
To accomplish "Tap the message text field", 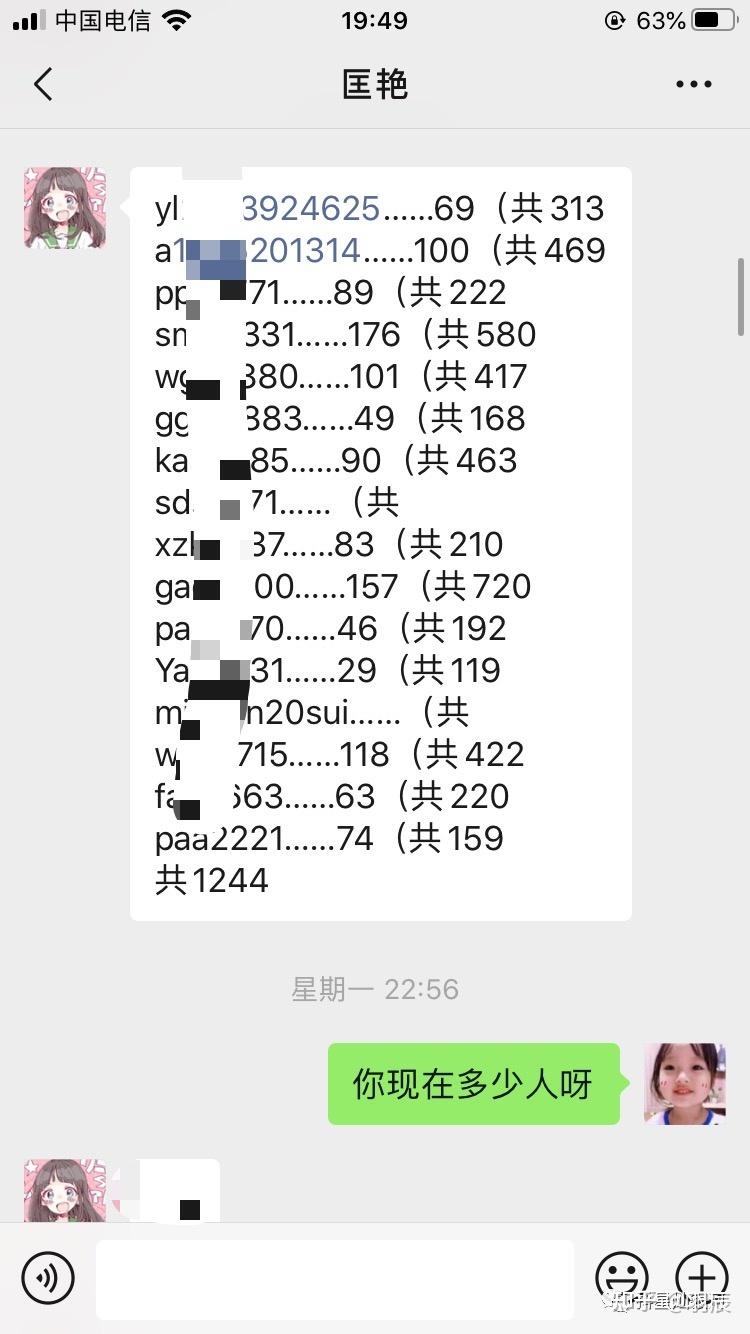I will point(335,1279).
